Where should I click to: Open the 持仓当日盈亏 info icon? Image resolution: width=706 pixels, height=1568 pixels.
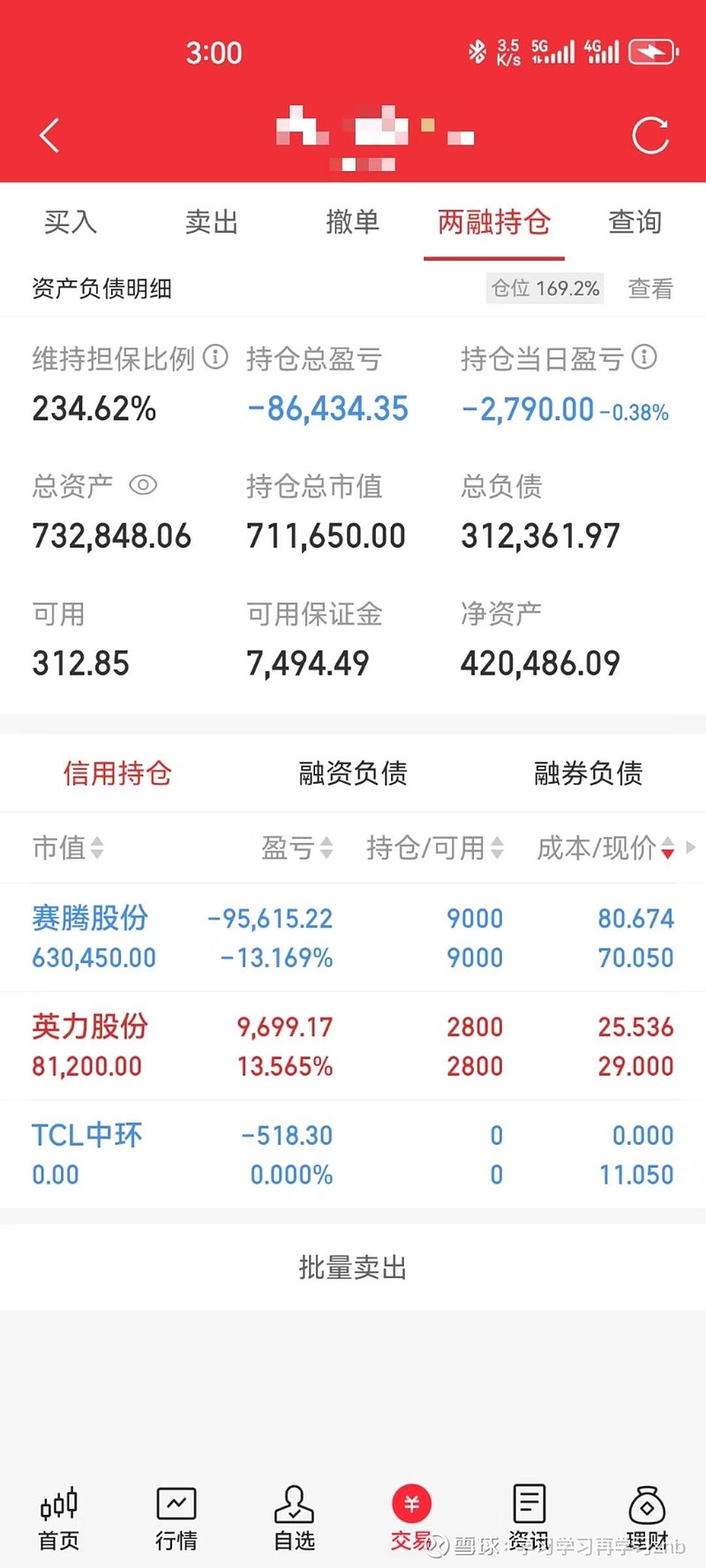[x=645, y=358]
